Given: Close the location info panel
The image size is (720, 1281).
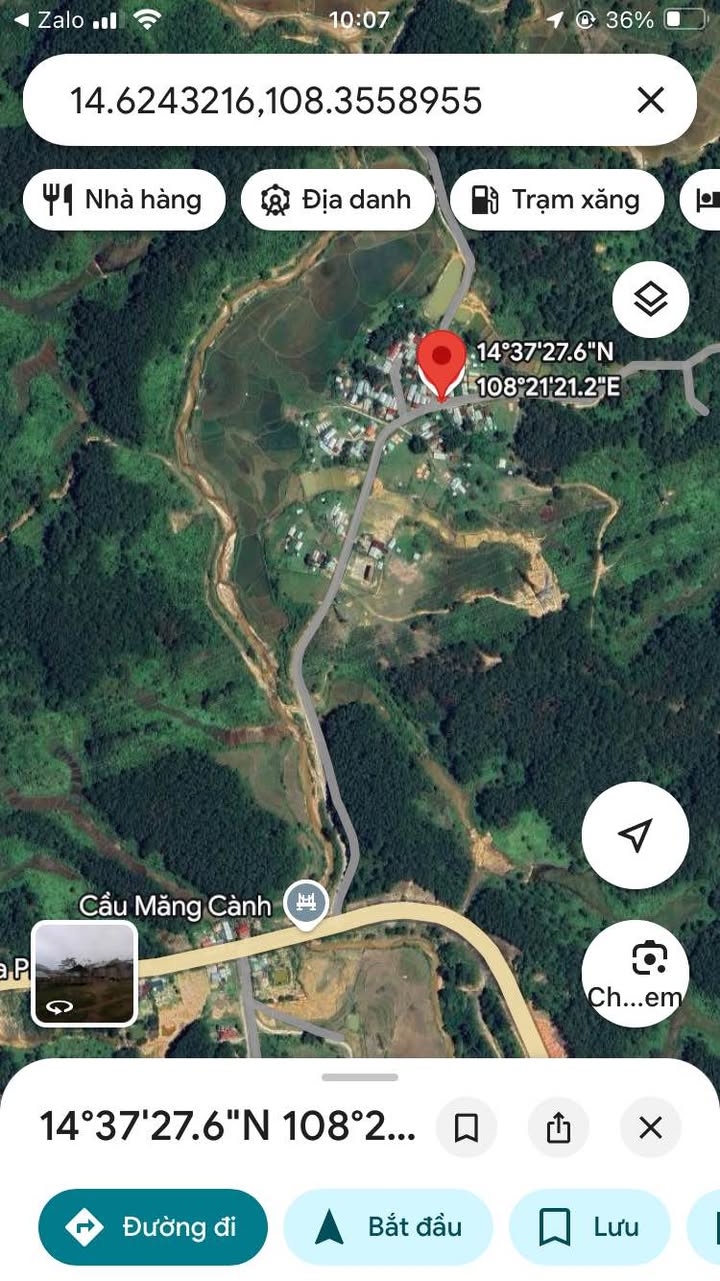Looking at the screenshot, I should pyautogui.click(x=650, y=1128).
